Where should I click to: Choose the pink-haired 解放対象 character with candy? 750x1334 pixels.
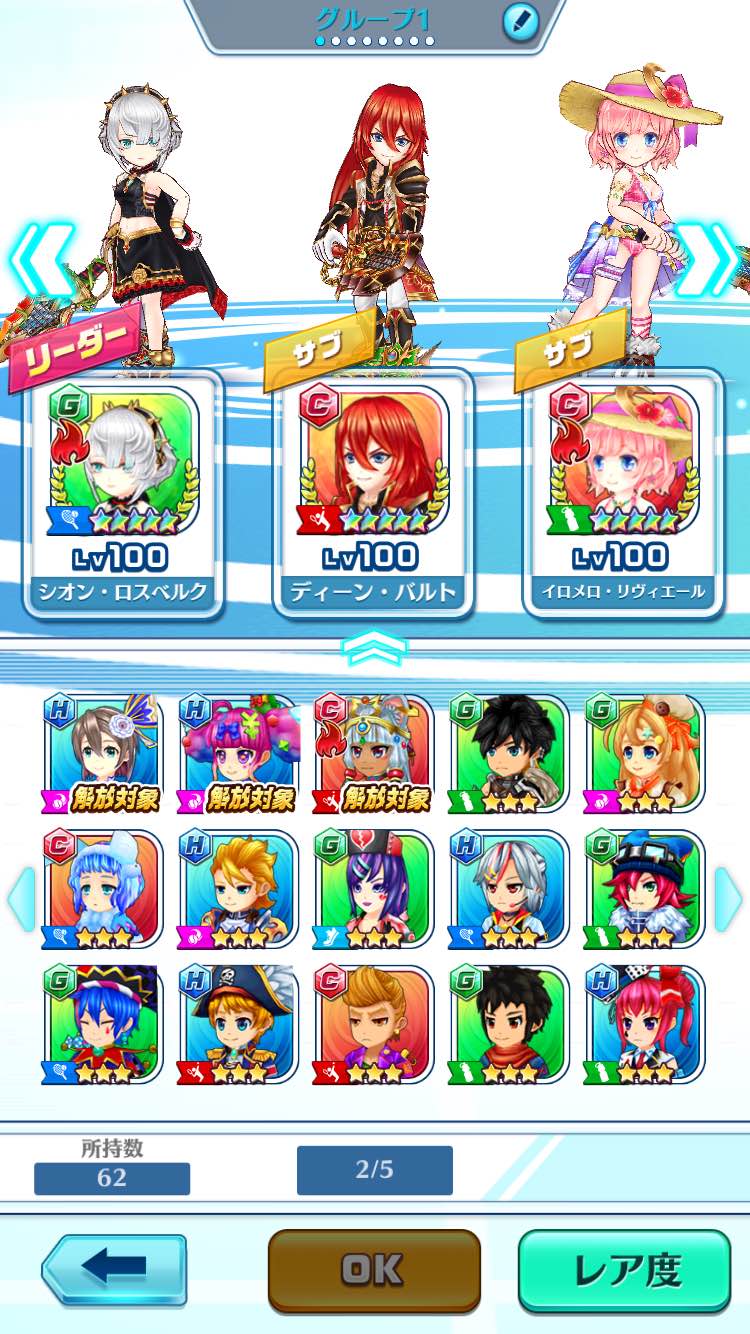[238, 754]
